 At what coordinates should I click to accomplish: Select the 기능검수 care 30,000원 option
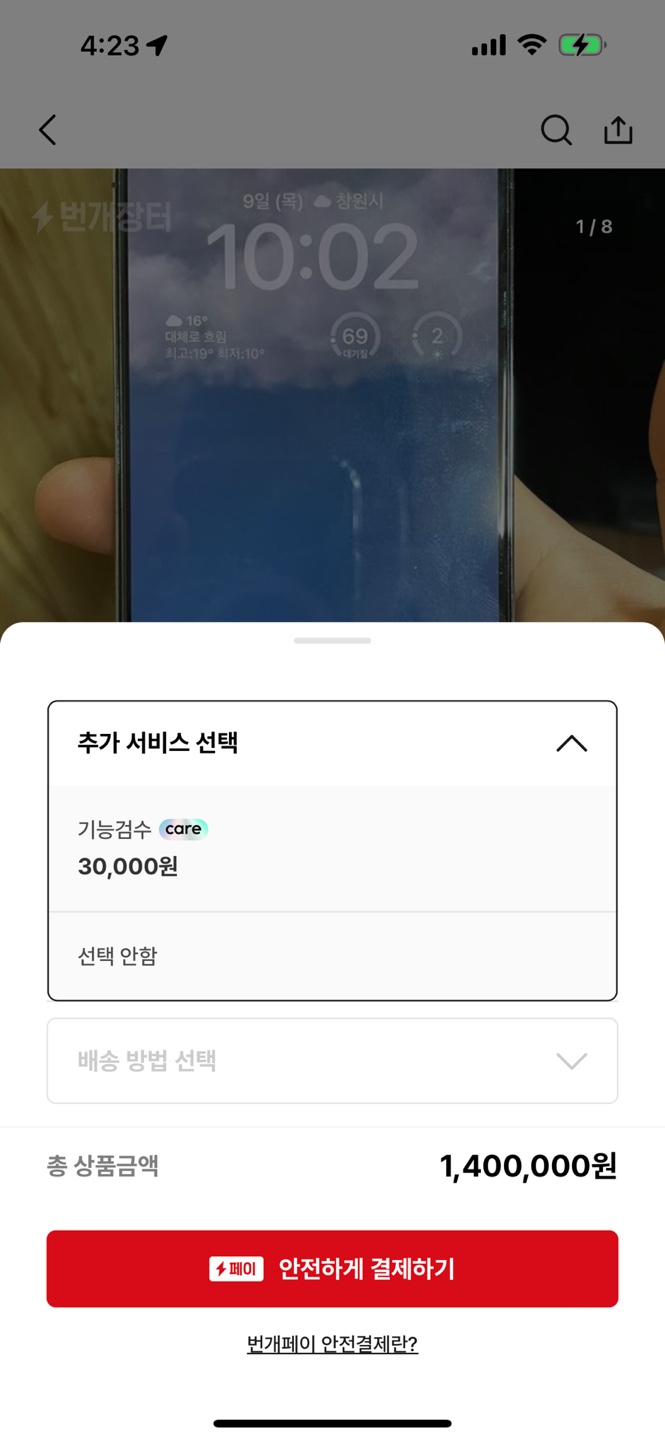tap(331, 848)
